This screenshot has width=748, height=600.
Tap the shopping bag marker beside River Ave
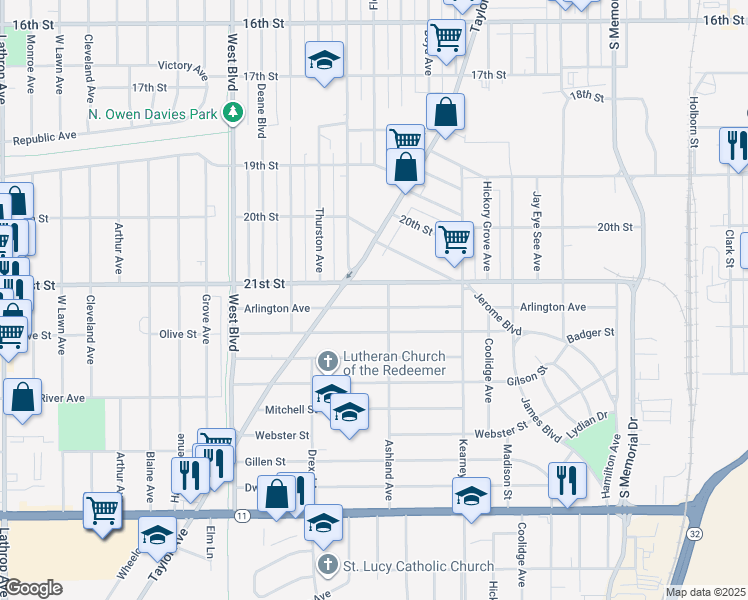[22, 401]
